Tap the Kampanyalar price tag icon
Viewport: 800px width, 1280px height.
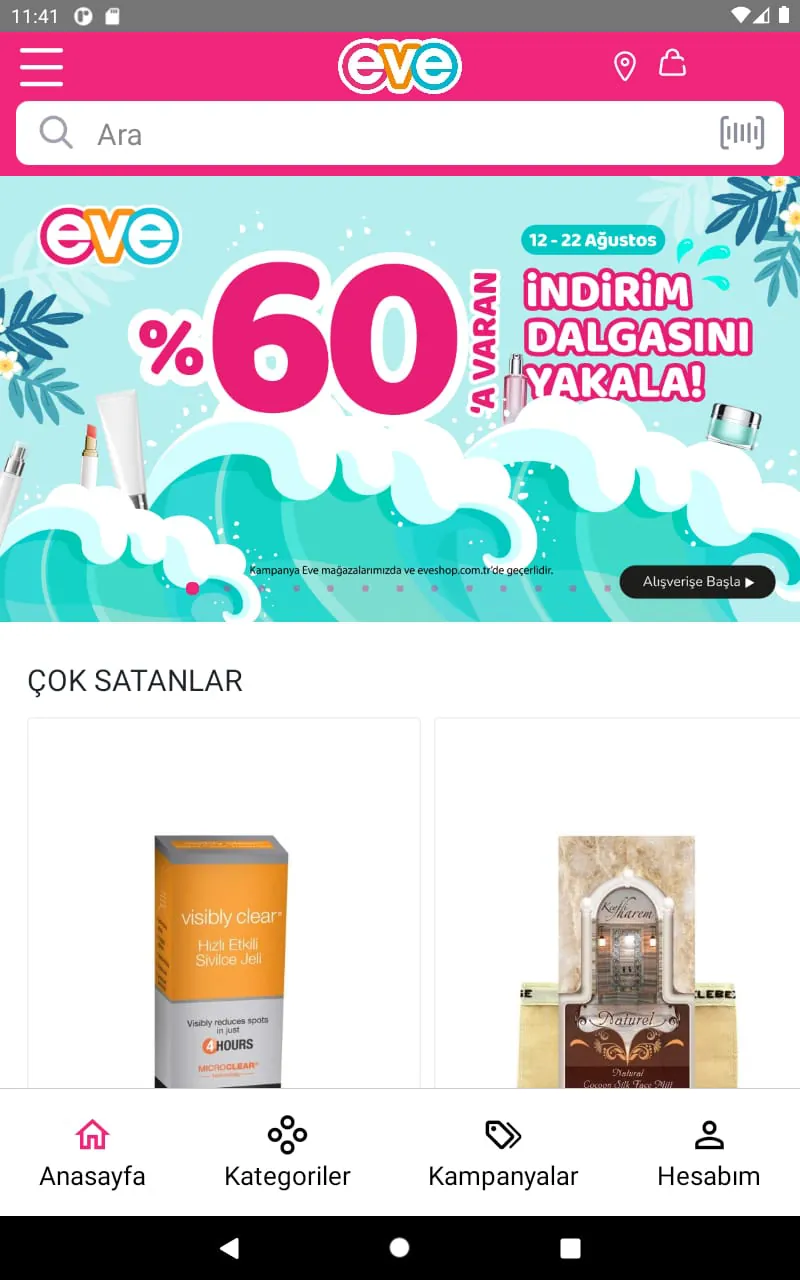click(x=503, y=1134)
